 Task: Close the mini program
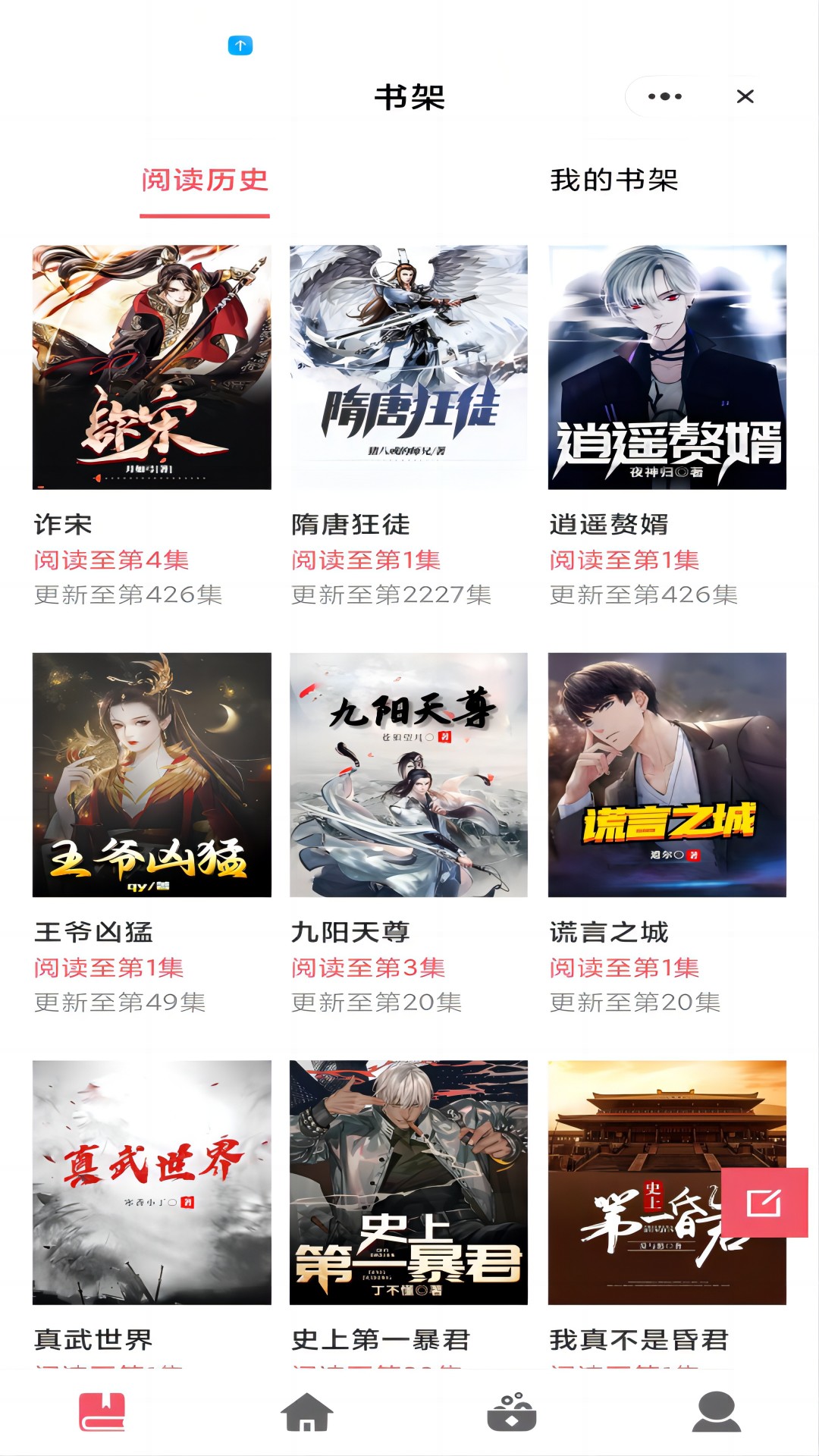(x=745, y=96)
